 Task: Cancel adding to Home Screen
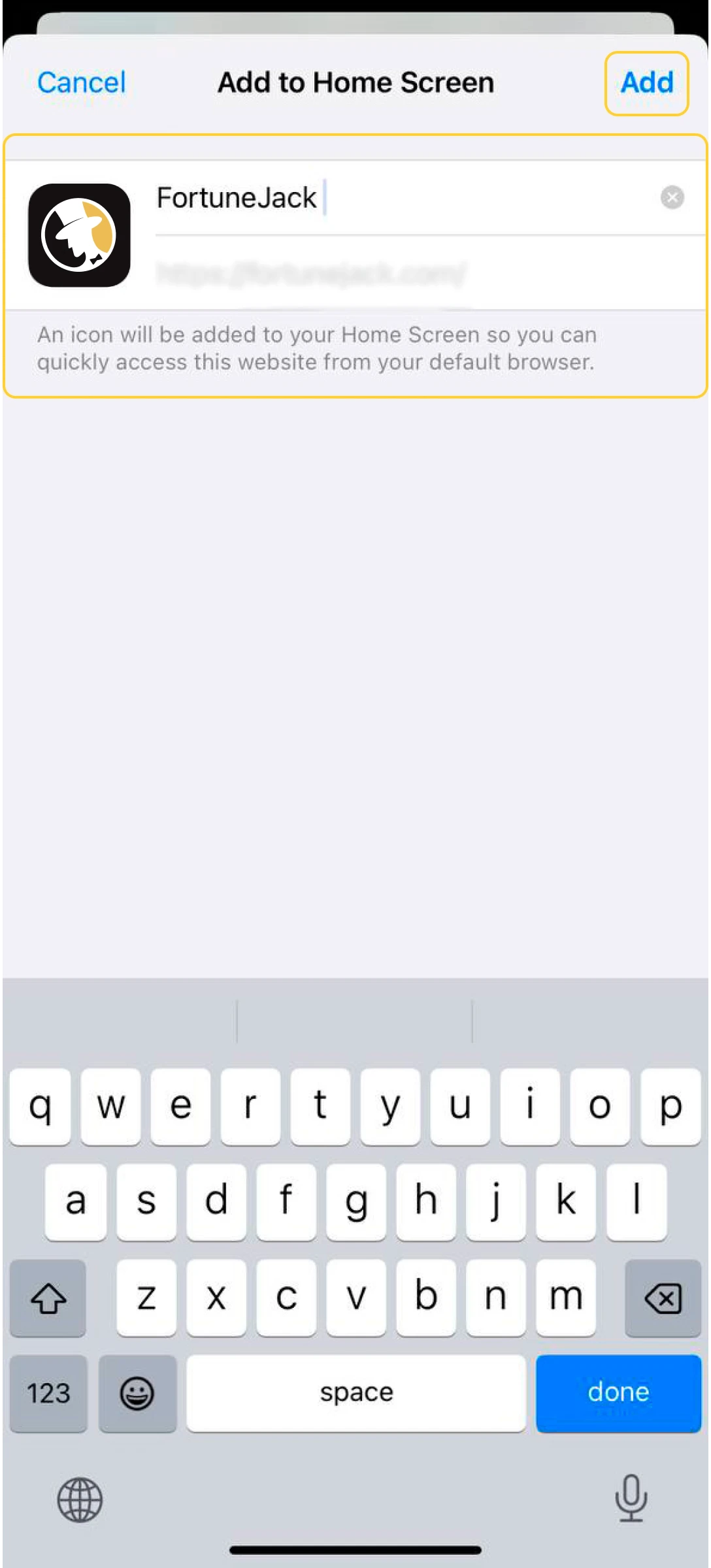[x=80, y=83]
